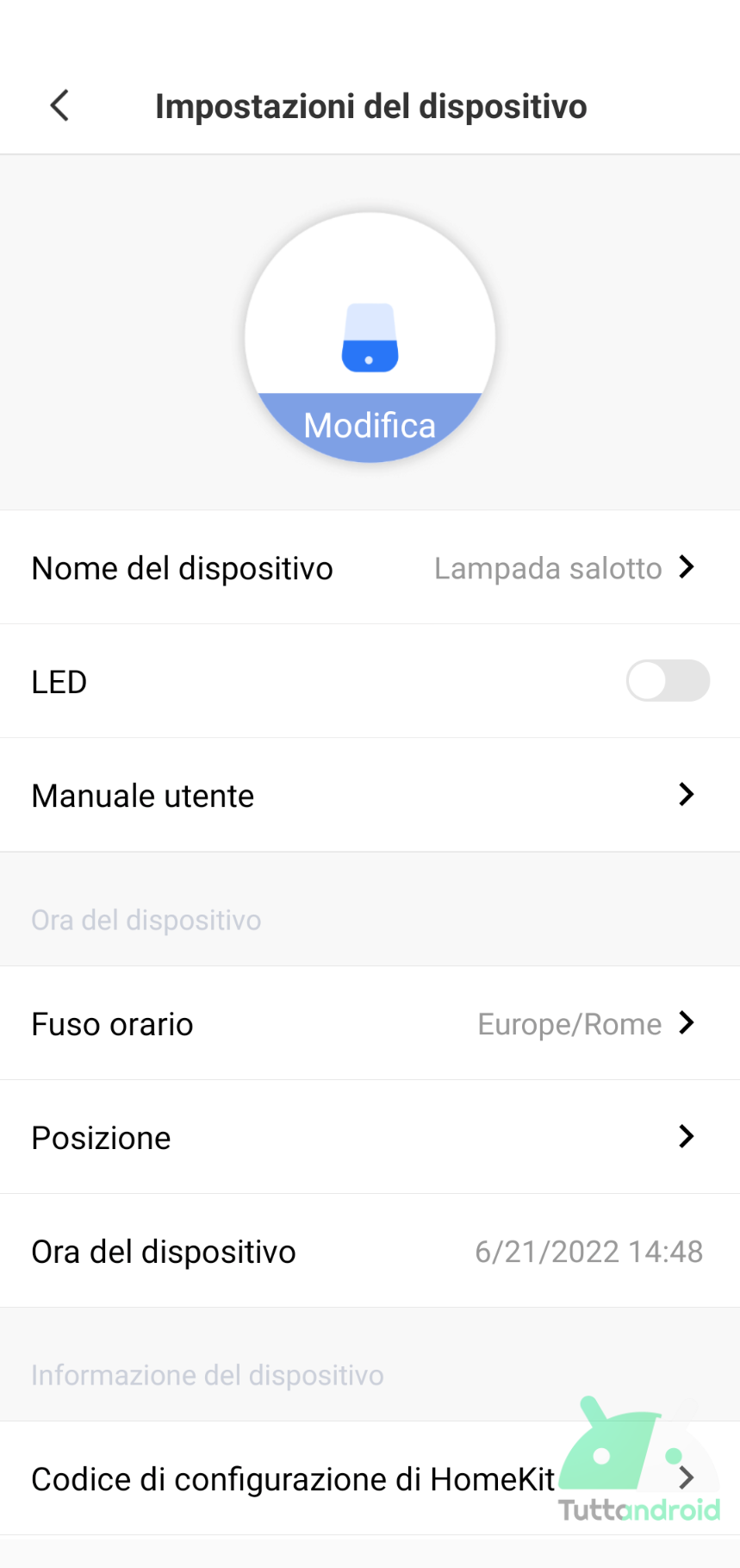Open Codice di configurazione di HomeKit
This screenshot has height=1568, width=740.
click(370, 1478)
